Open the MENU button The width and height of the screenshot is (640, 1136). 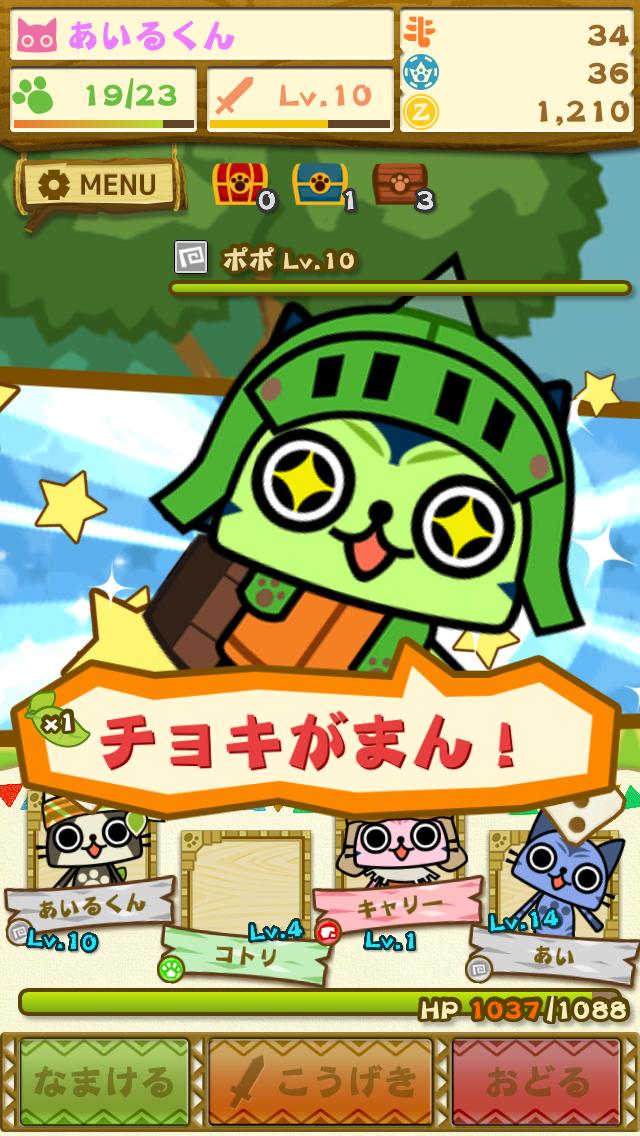pos(100,185)
